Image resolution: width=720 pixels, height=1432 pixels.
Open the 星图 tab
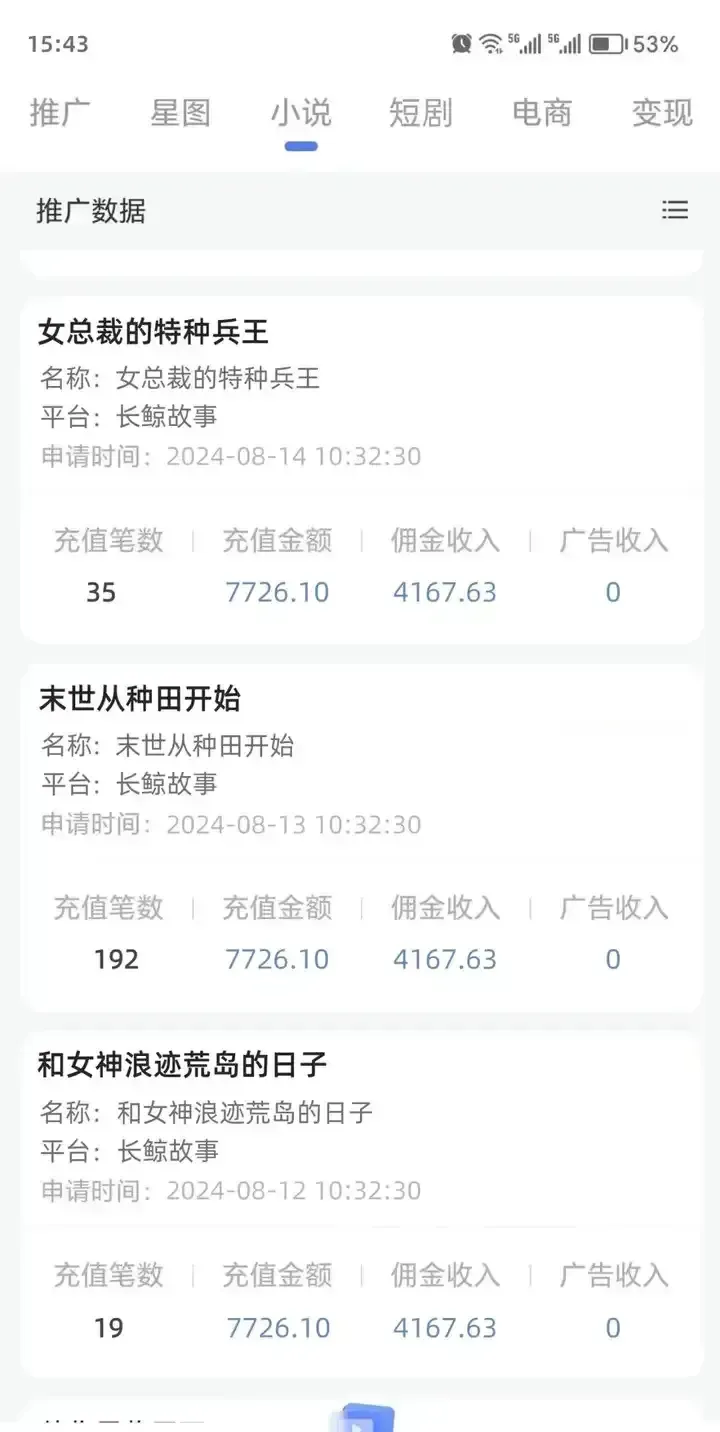click(x=180, y=113)
